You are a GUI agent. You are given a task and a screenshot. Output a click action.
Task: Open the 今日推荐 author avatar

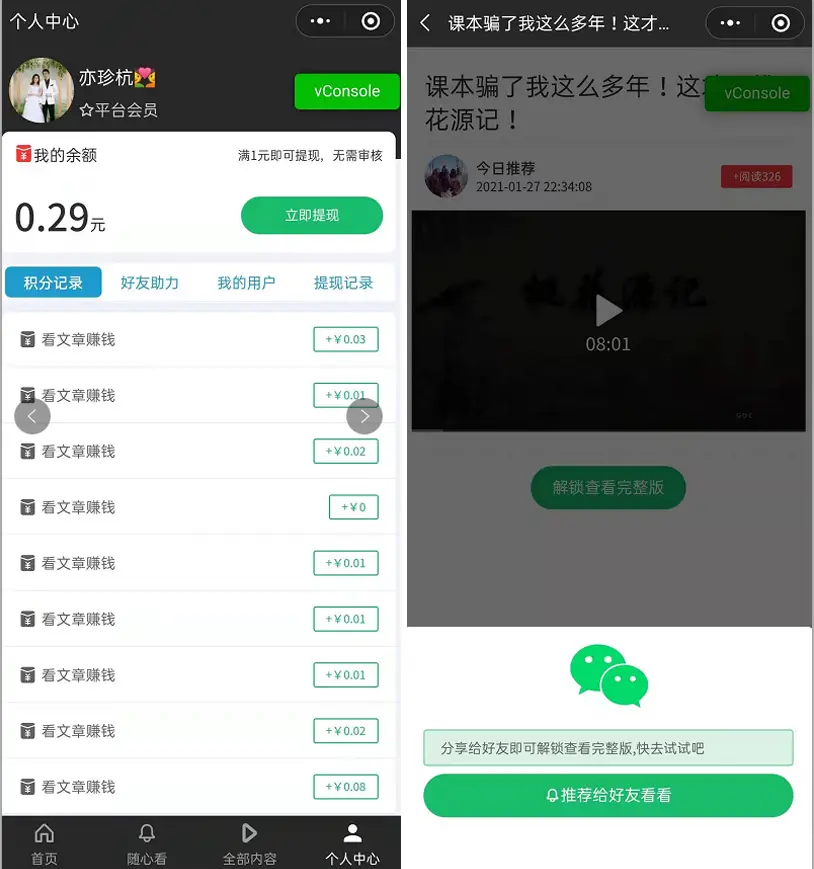coord(446,176)
